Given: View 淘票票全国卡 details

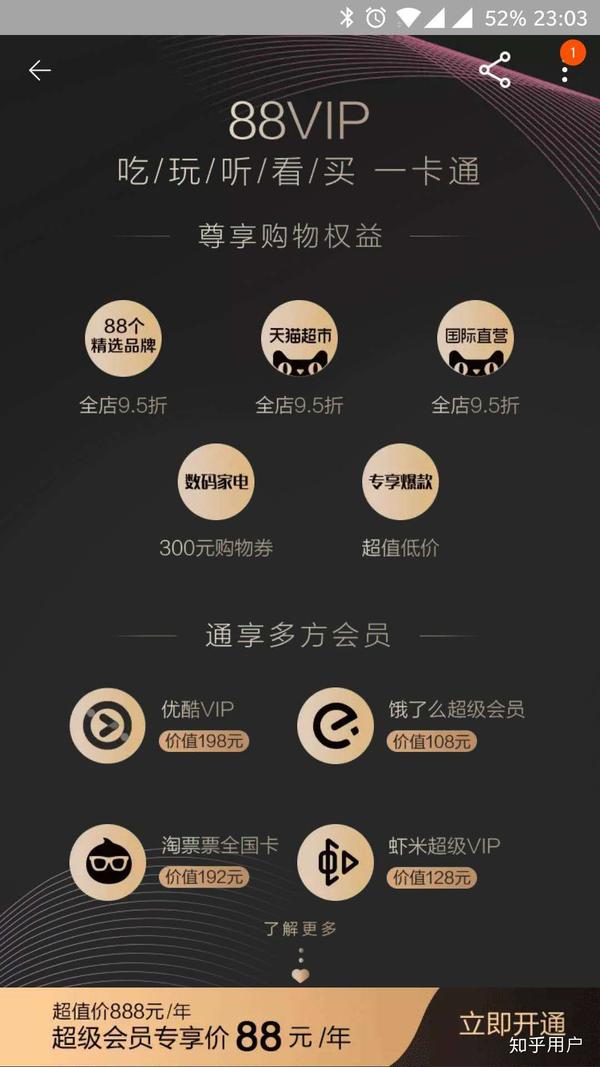Looking at the screenshot, I should [x=108, y=862].
